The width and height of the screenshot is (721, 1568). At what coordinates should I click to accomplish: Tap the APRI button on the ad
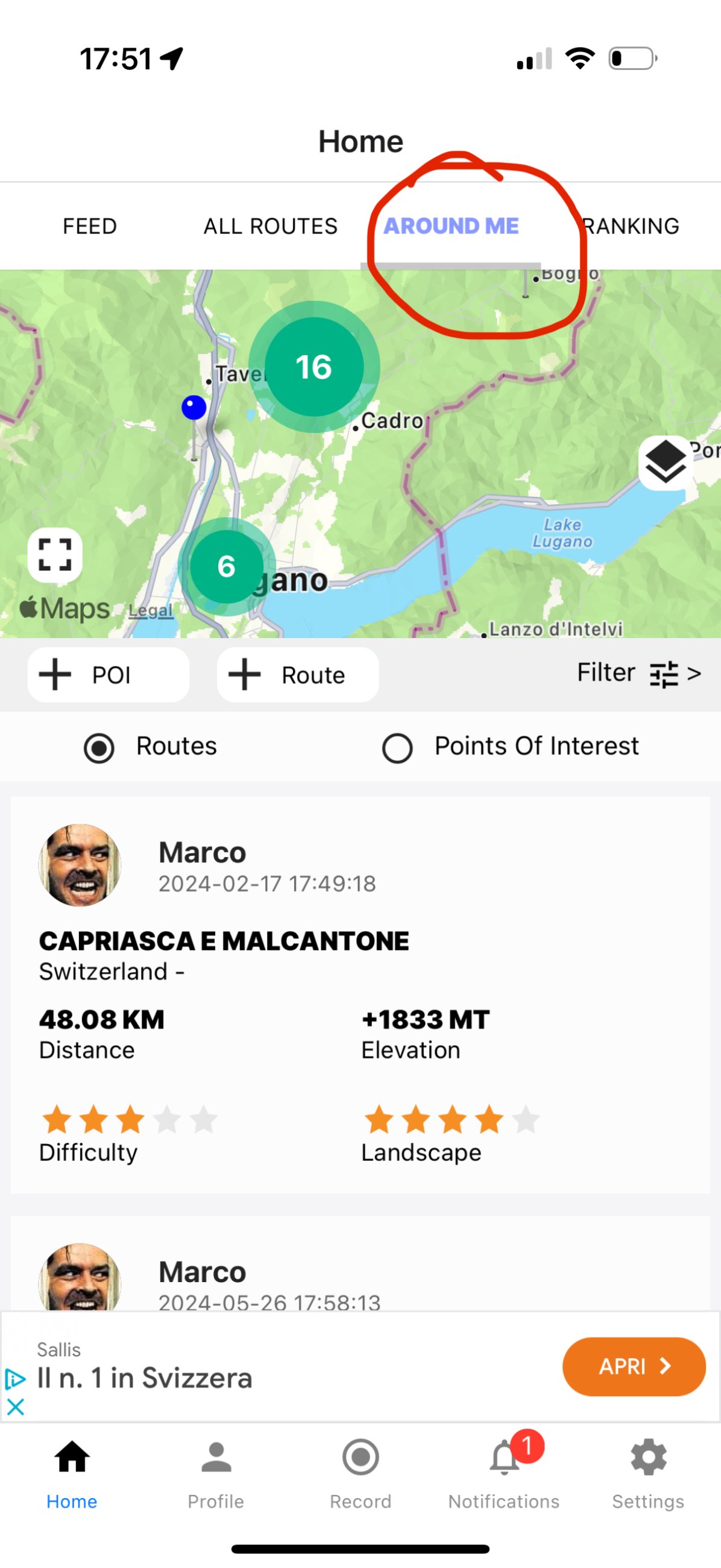pos(634,1366)
